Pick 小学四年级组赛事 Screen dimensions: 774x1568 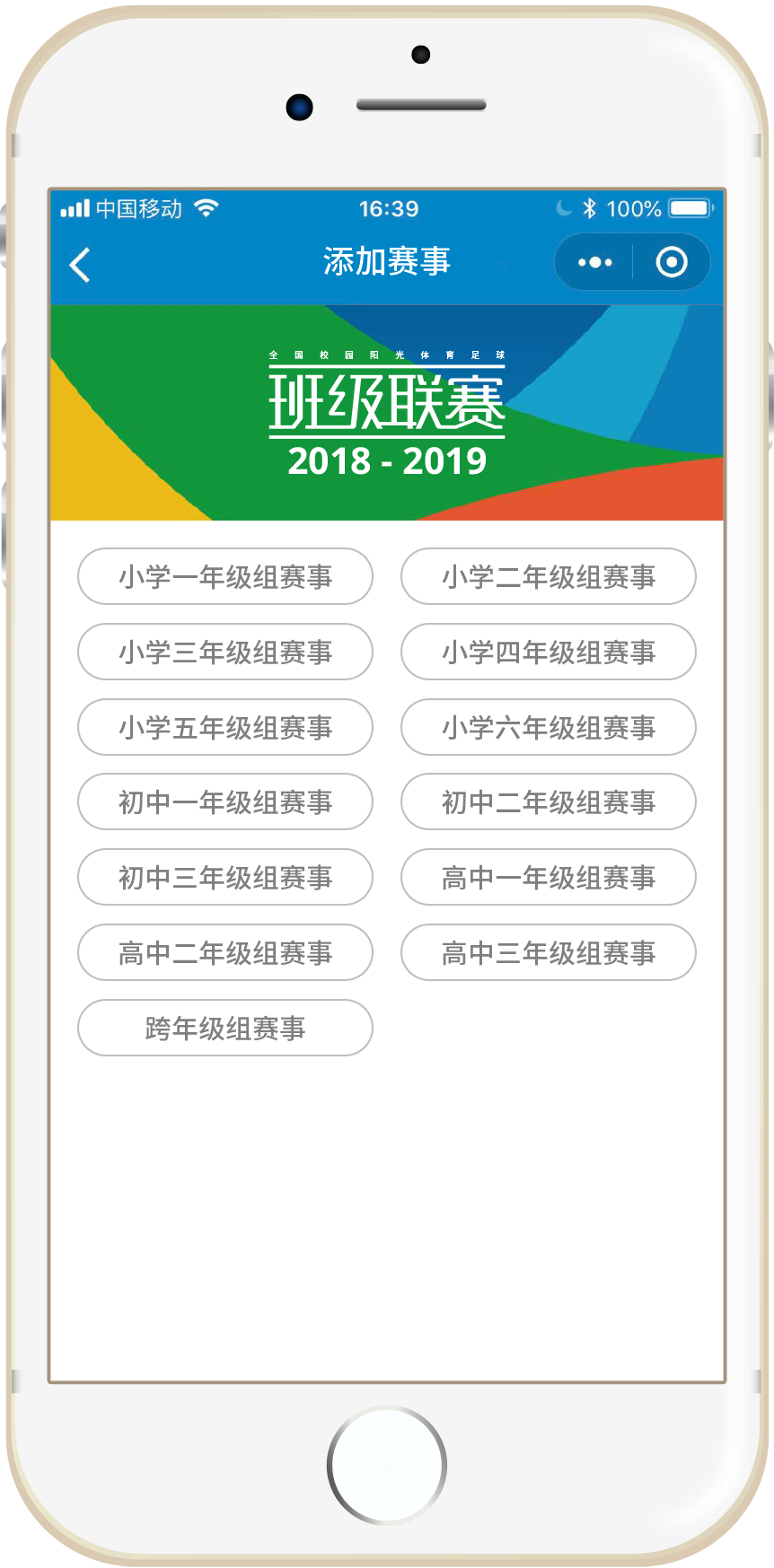coord(548,652)
